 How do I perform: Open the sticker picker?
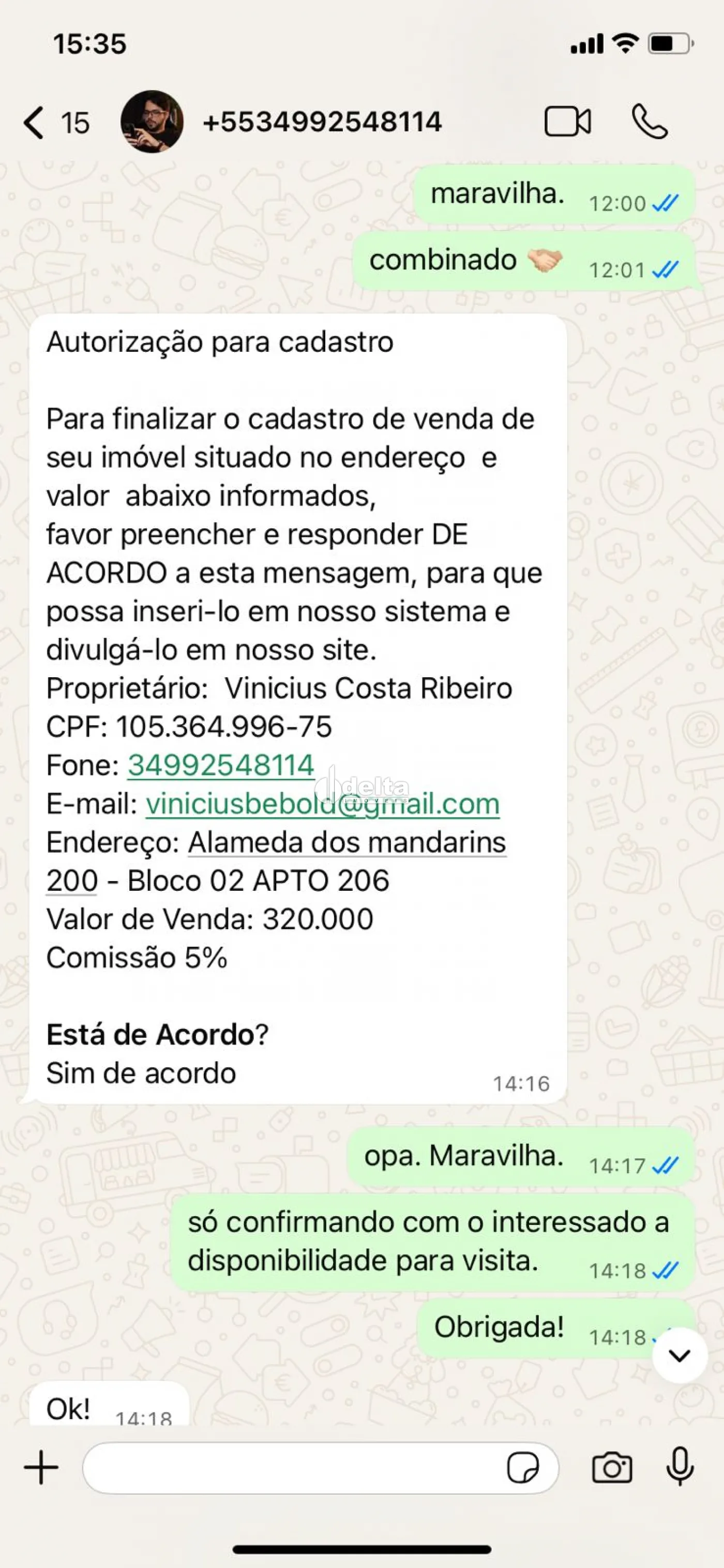coord(523,1468)
